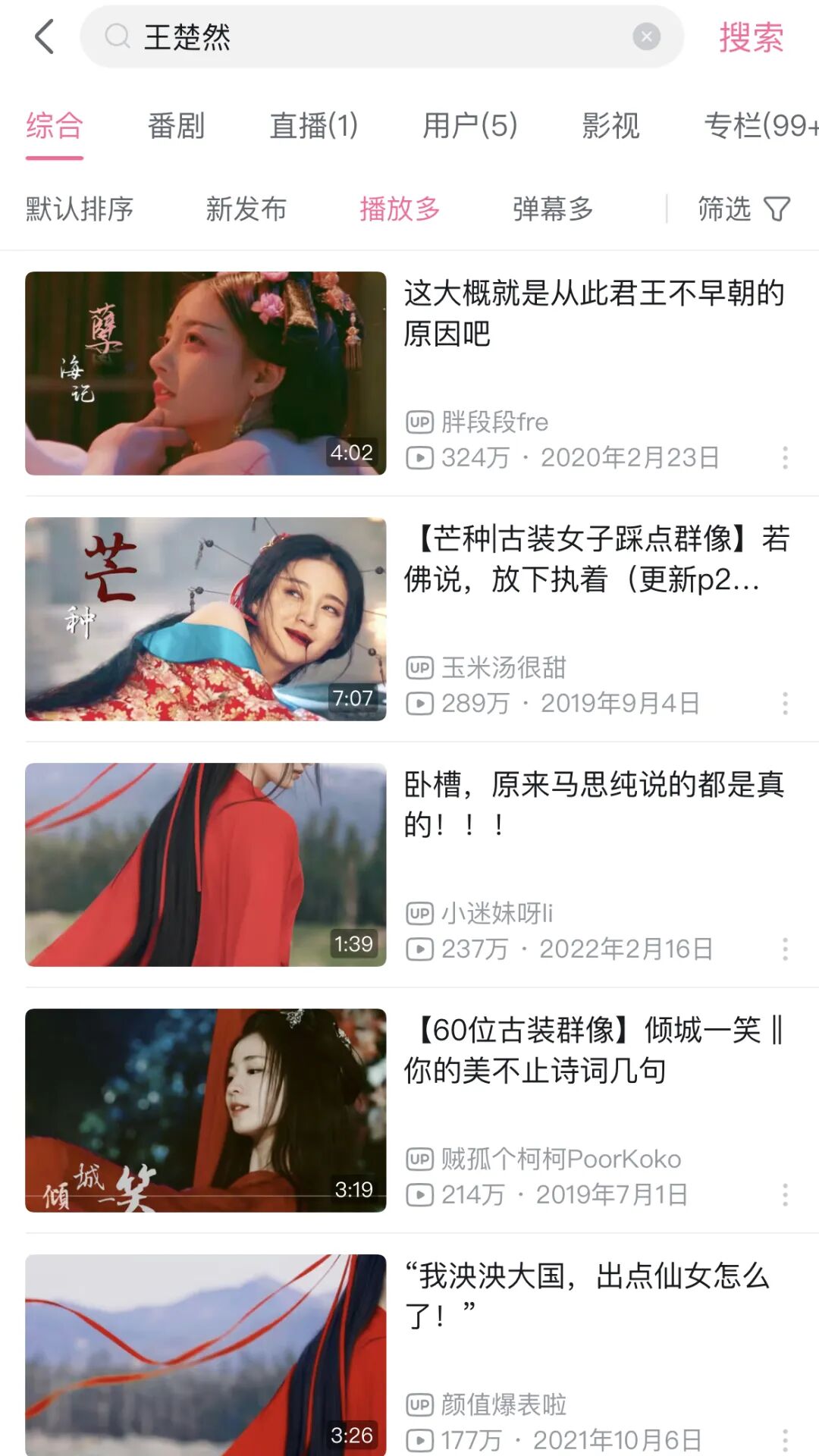Play video 卧槽，原来马思纯说的都是真的
819x1456 pixels.
(x=206, y=864)
